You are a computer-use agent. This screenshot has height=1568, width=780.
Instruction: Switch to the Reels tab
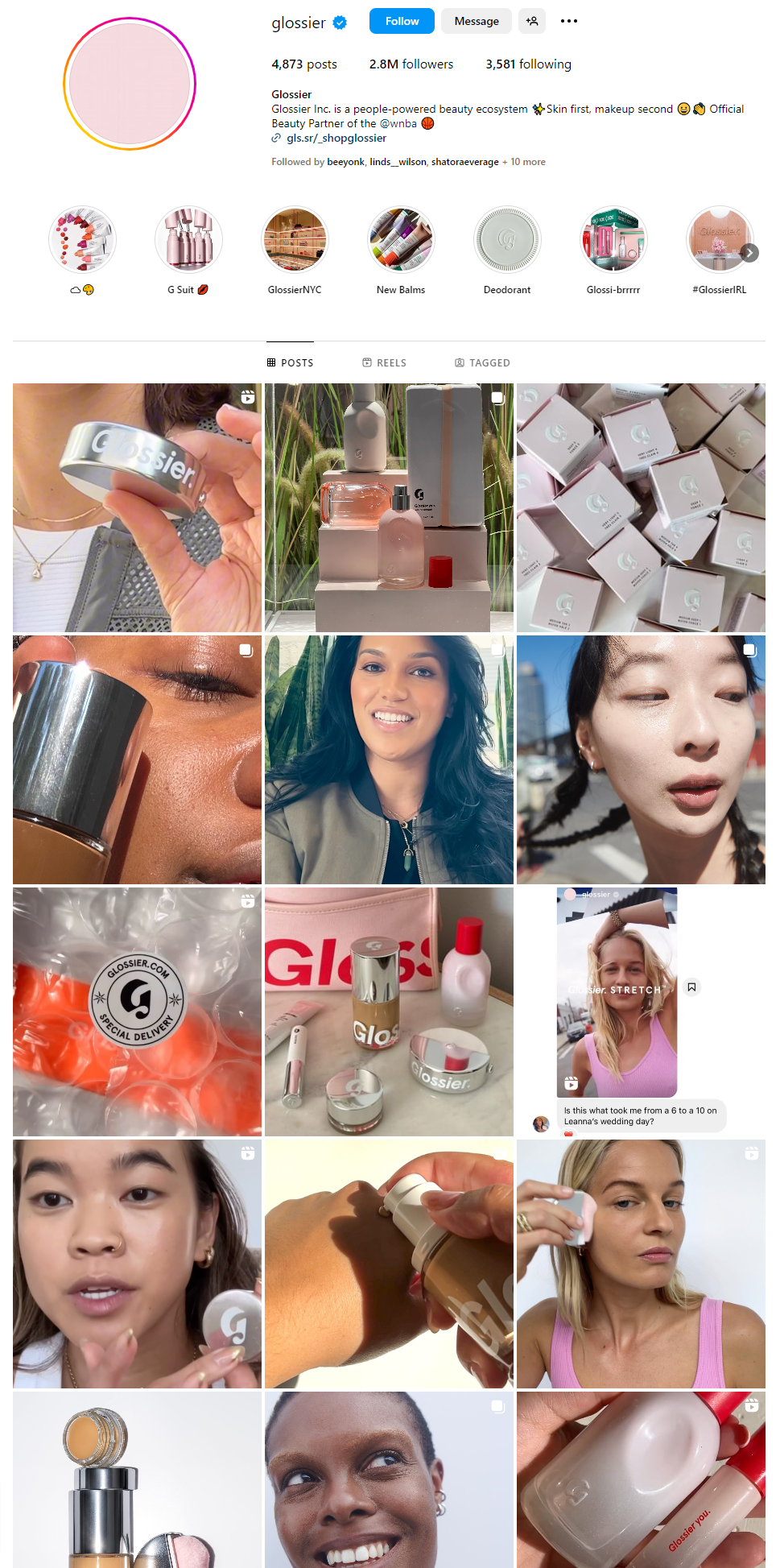tap(384, 363)
